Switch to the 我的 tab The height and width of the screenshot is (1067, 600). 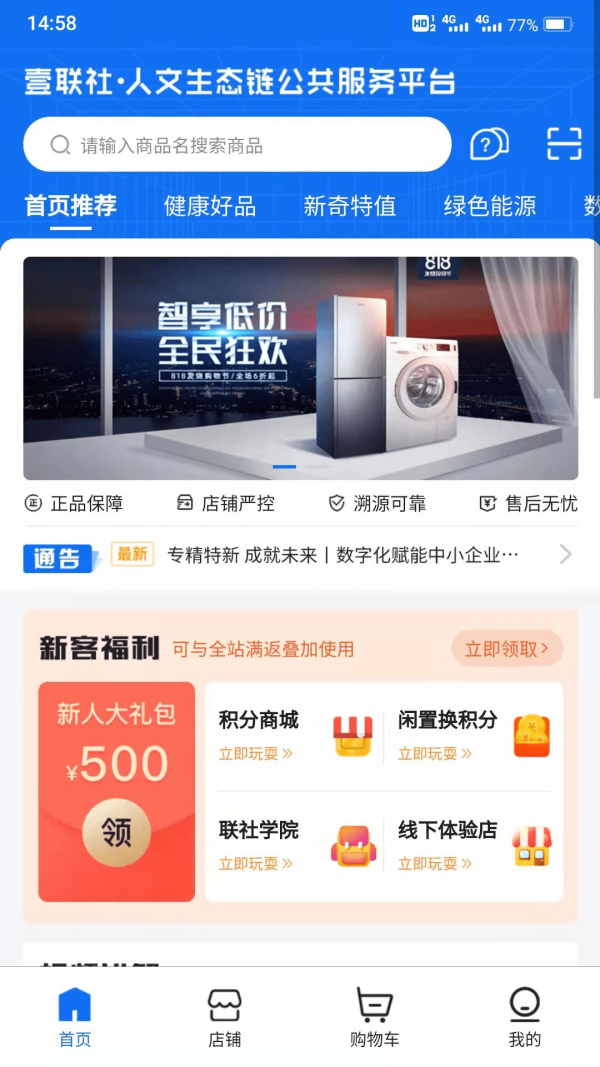pyautogui.click(x=524, y=1017)
